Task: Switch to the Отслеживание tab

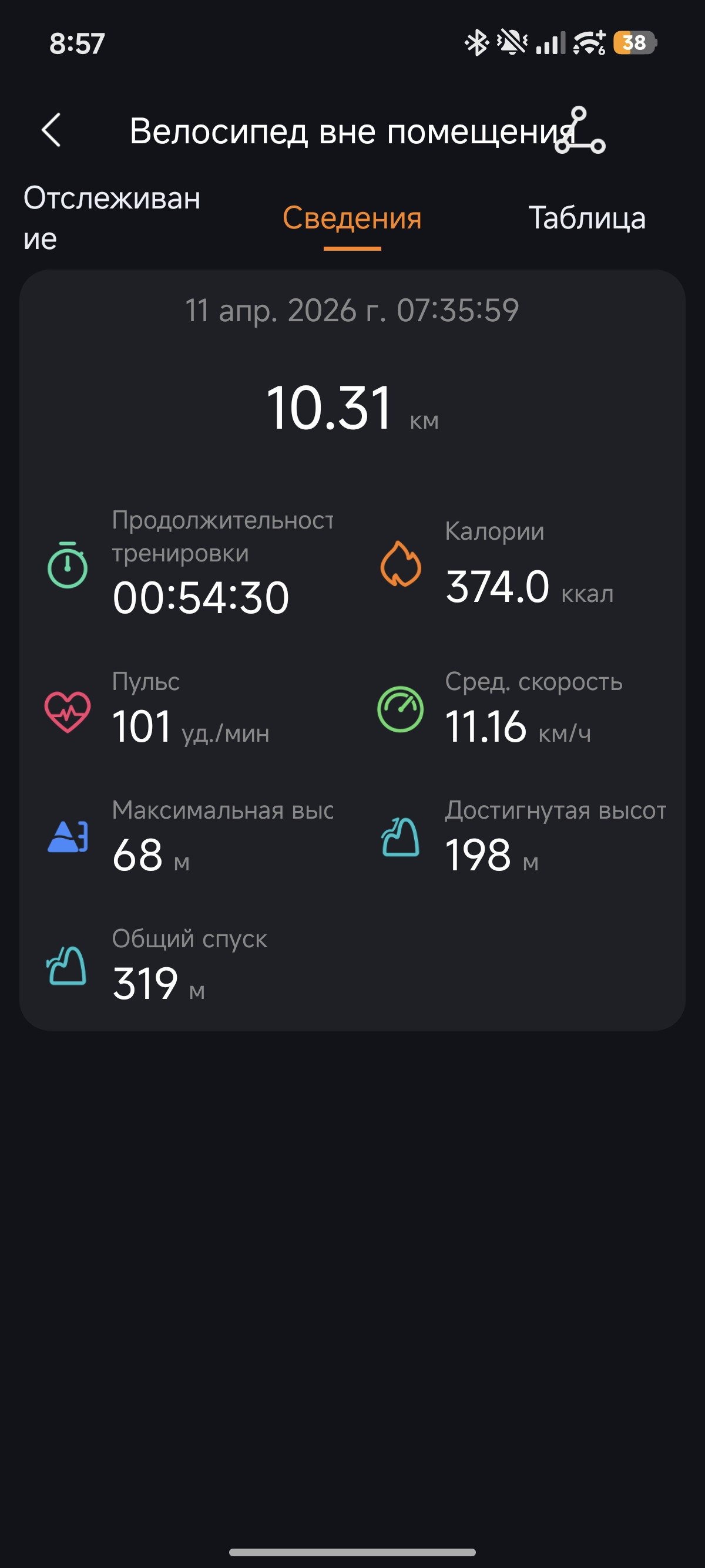Action: [112, 218]
